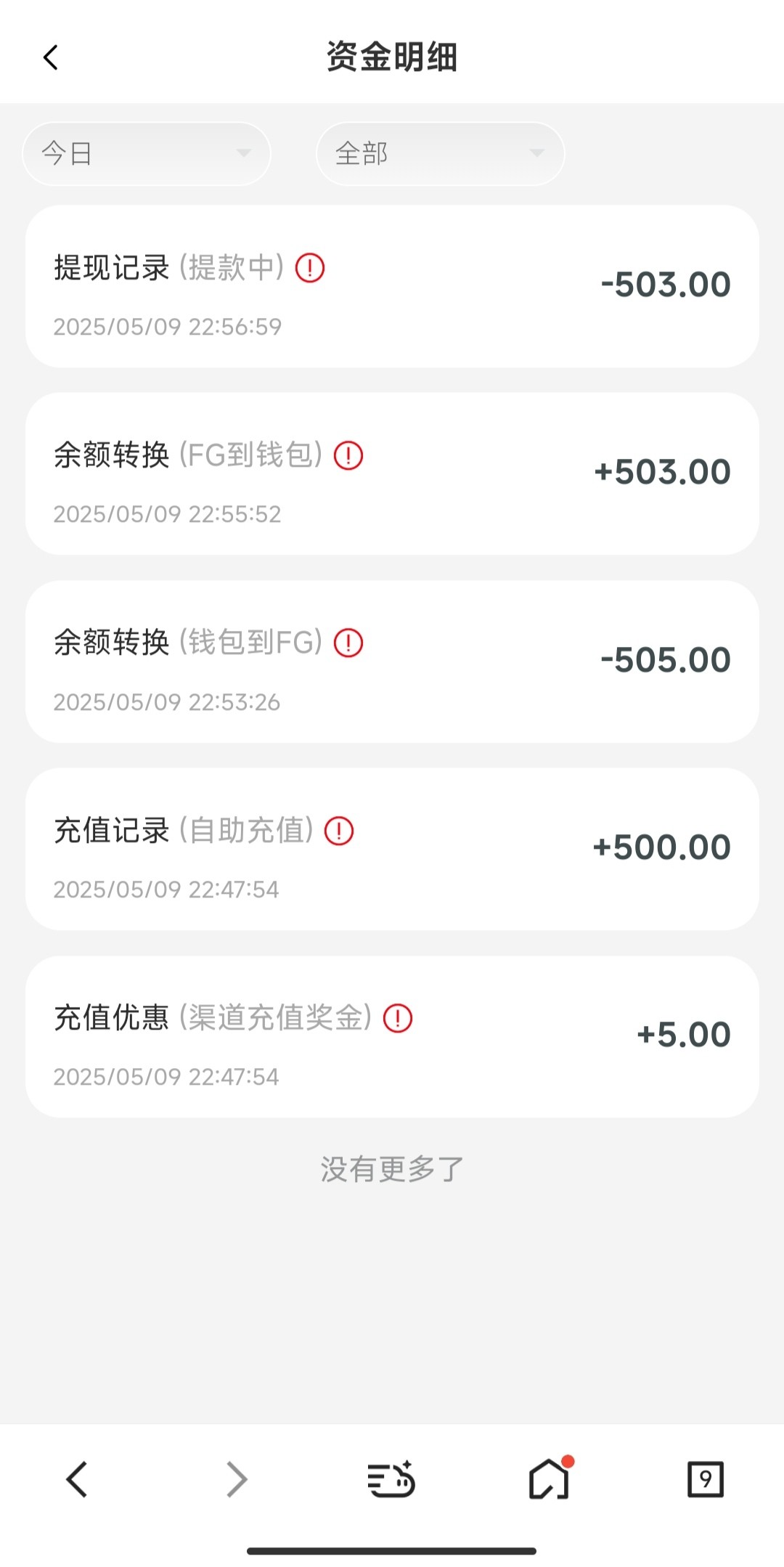
Task: Go back in the browser toolbar
Action: pos(77,1479)
